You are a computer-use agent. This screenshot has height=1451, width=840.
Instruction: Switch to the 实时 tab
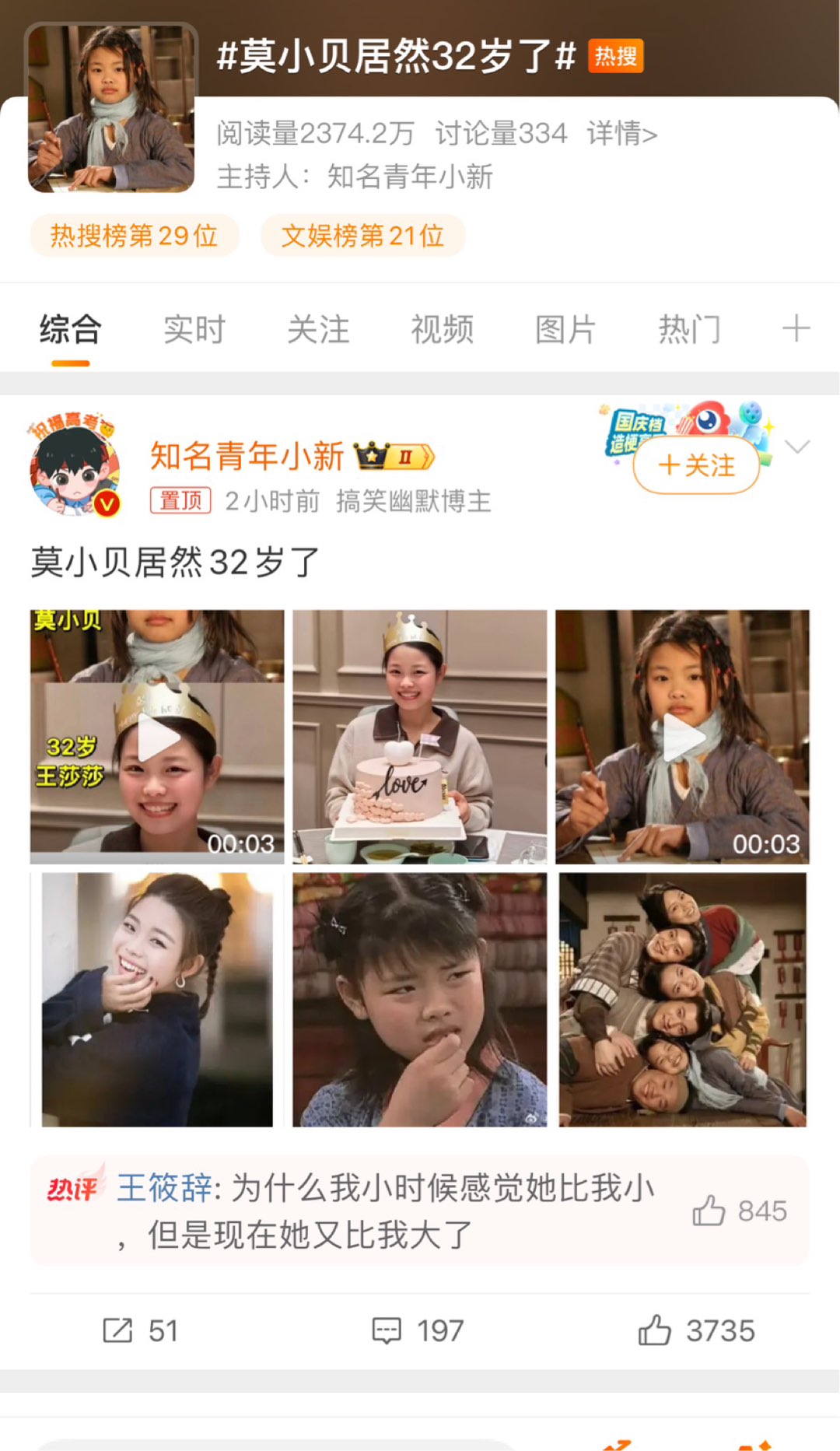pos(194,329)
